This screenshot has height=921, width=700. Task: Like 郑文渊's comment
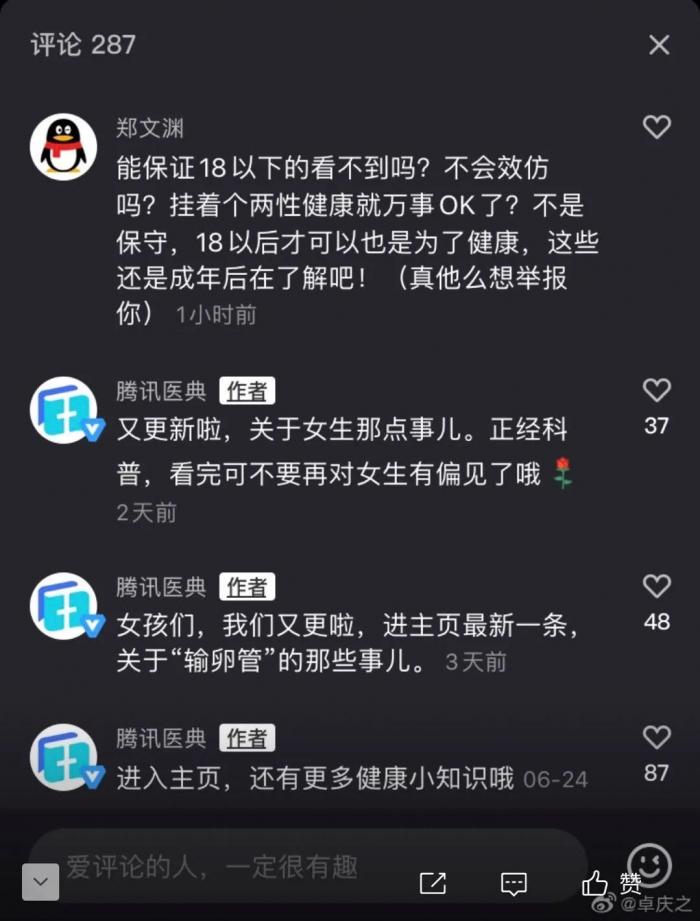click(x=656, y=126)
